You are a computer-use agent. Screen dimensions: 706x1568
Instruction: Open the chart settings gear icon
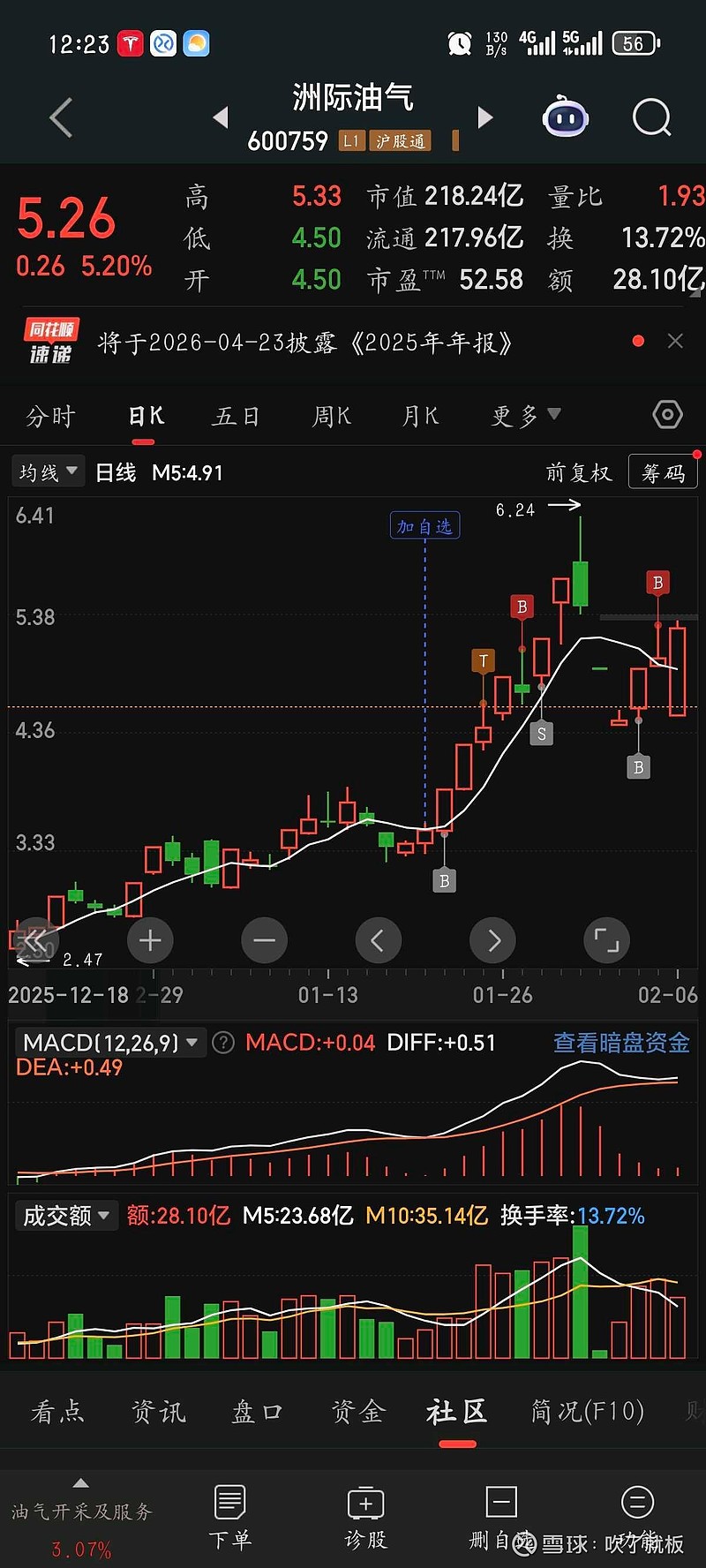[667, 414]
